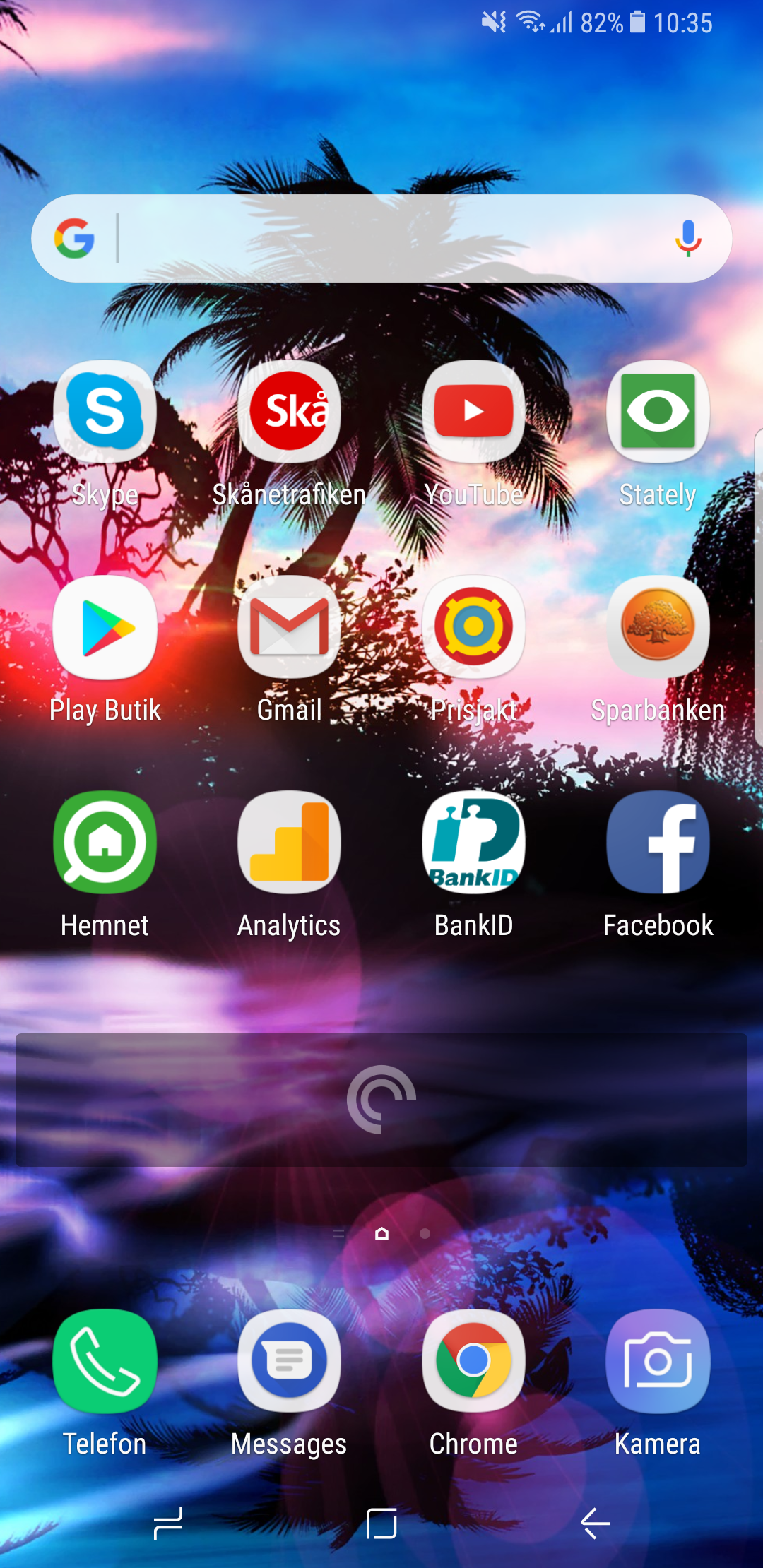The image size is (763, 1568).
Task: Open Messages
Action: [x=289, y=1361]
